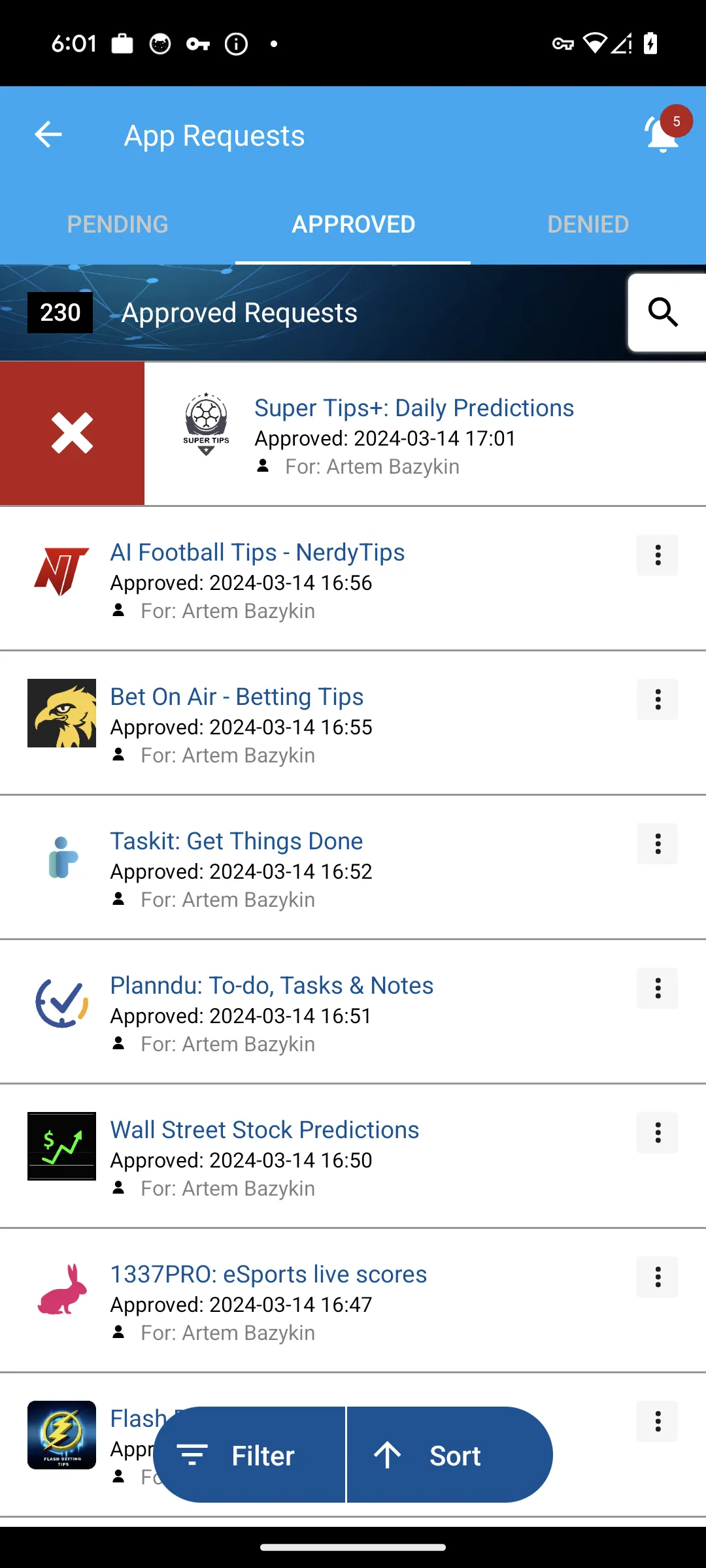Switch to the Pending tab
Viewport: 706px width, 1568px height.
118,224
